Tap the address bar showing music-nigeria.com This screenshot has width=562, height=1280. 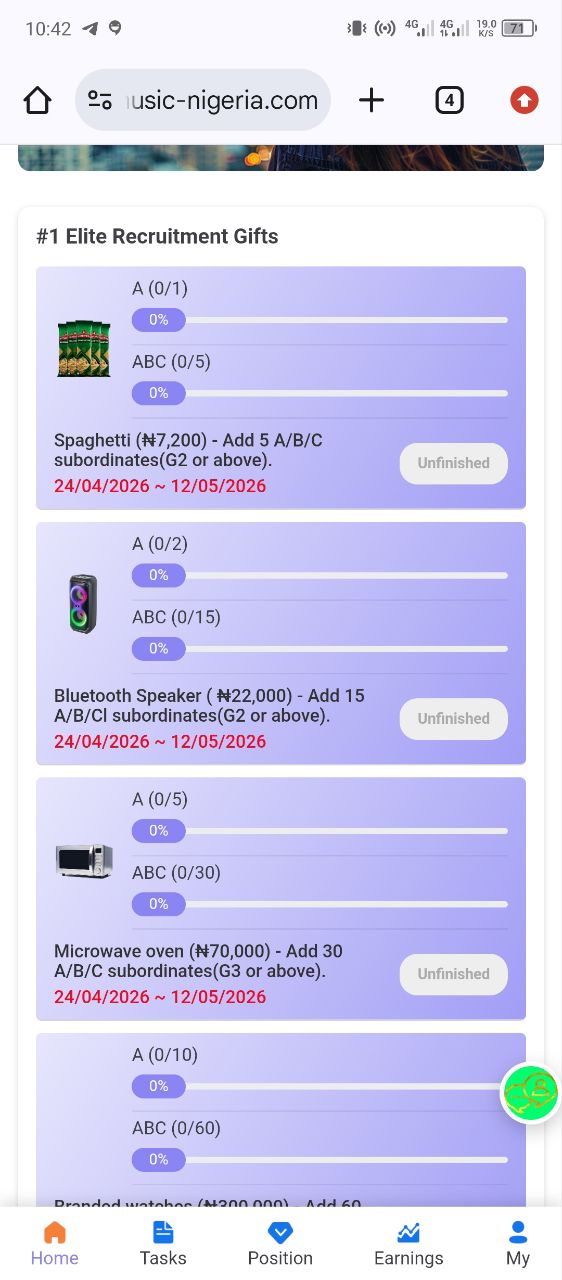(203, 100)
